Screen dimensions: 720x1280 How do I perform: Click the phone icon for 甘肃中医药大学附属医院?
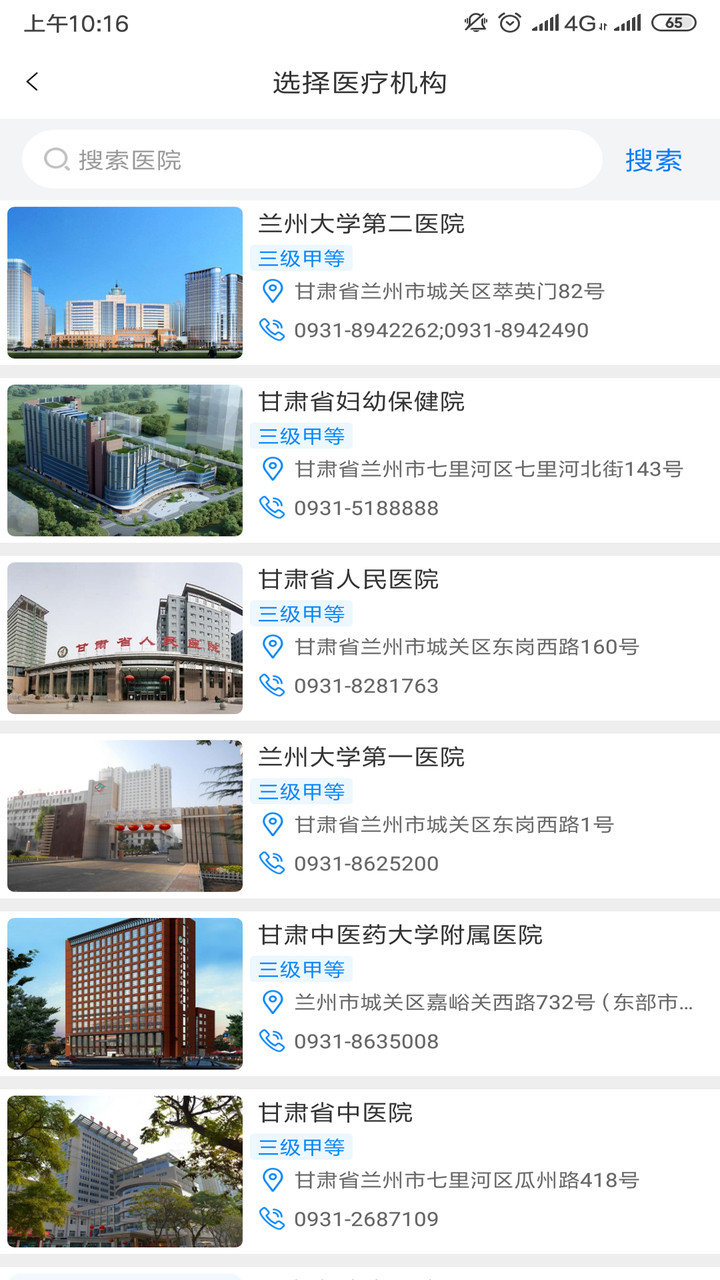[270, 1041]
